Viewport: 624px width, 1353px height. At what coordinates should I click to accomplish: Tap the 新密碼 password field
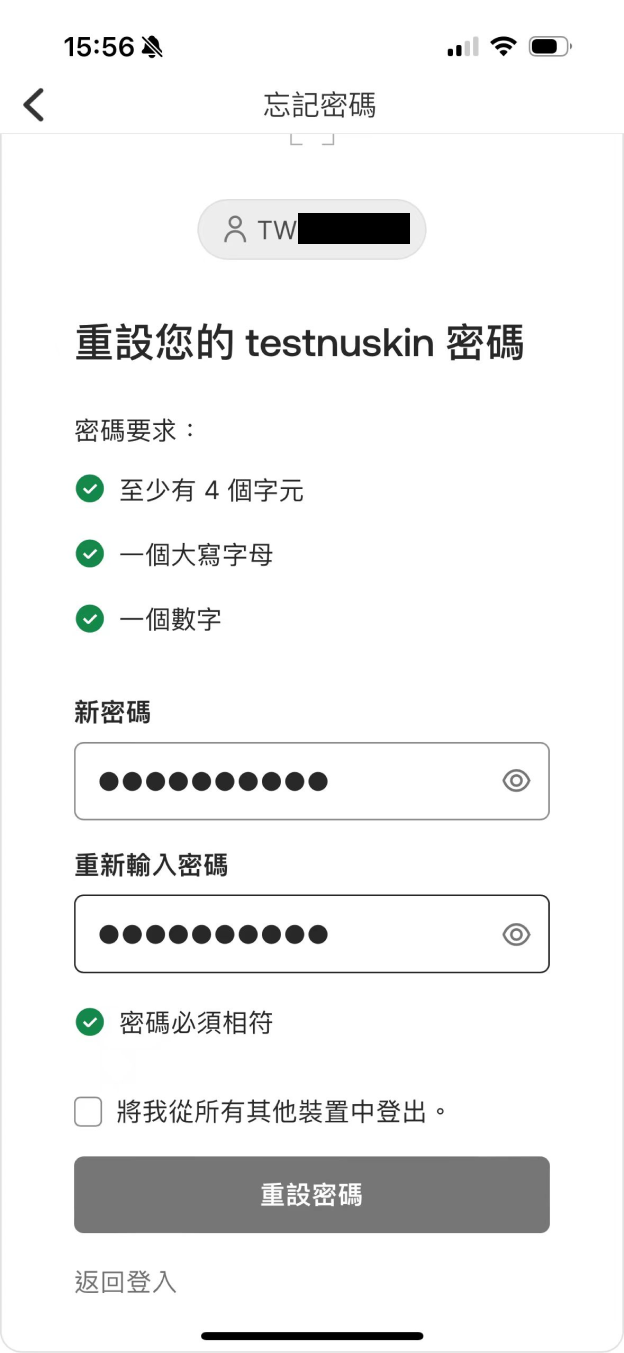(312, 781)
